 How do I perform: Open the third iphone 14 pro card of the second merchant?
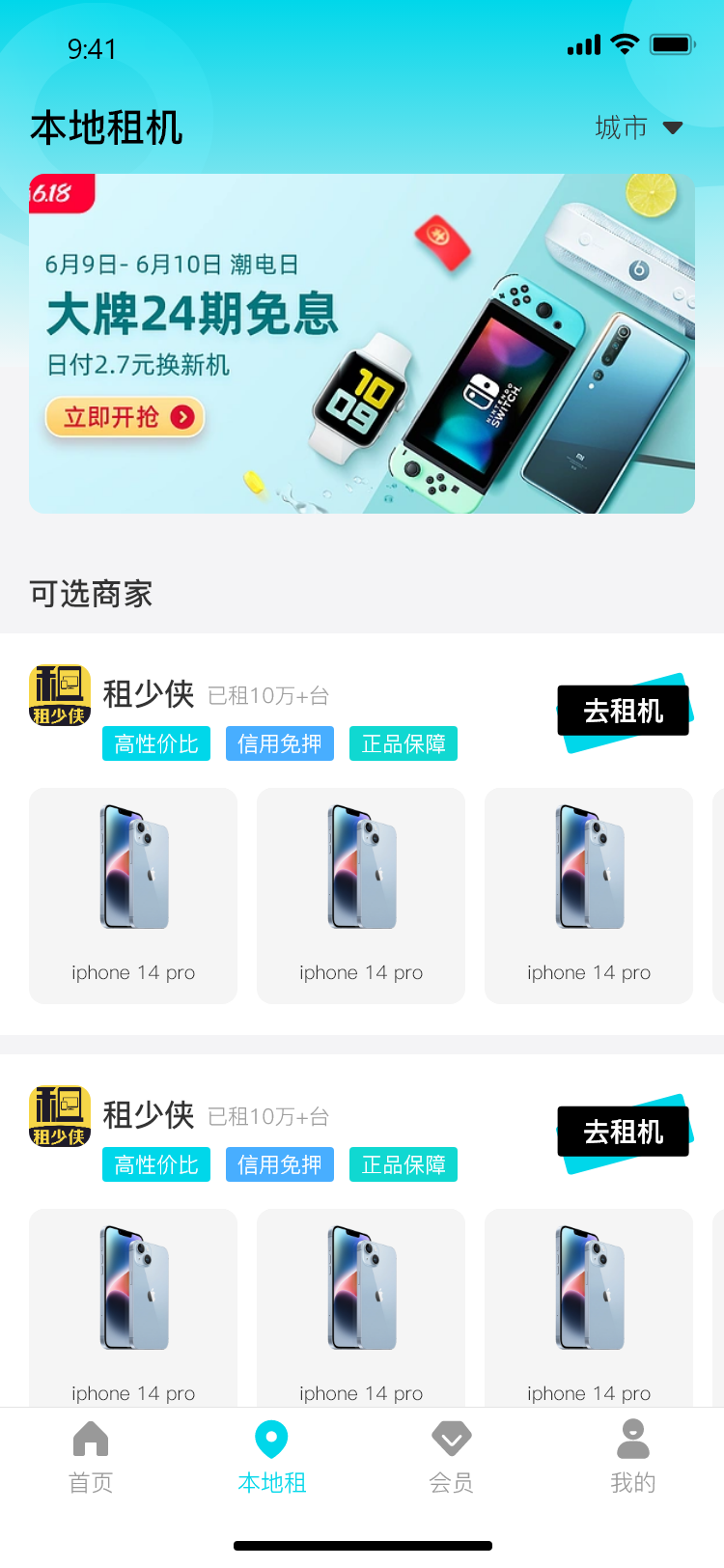coord(589,1306)
